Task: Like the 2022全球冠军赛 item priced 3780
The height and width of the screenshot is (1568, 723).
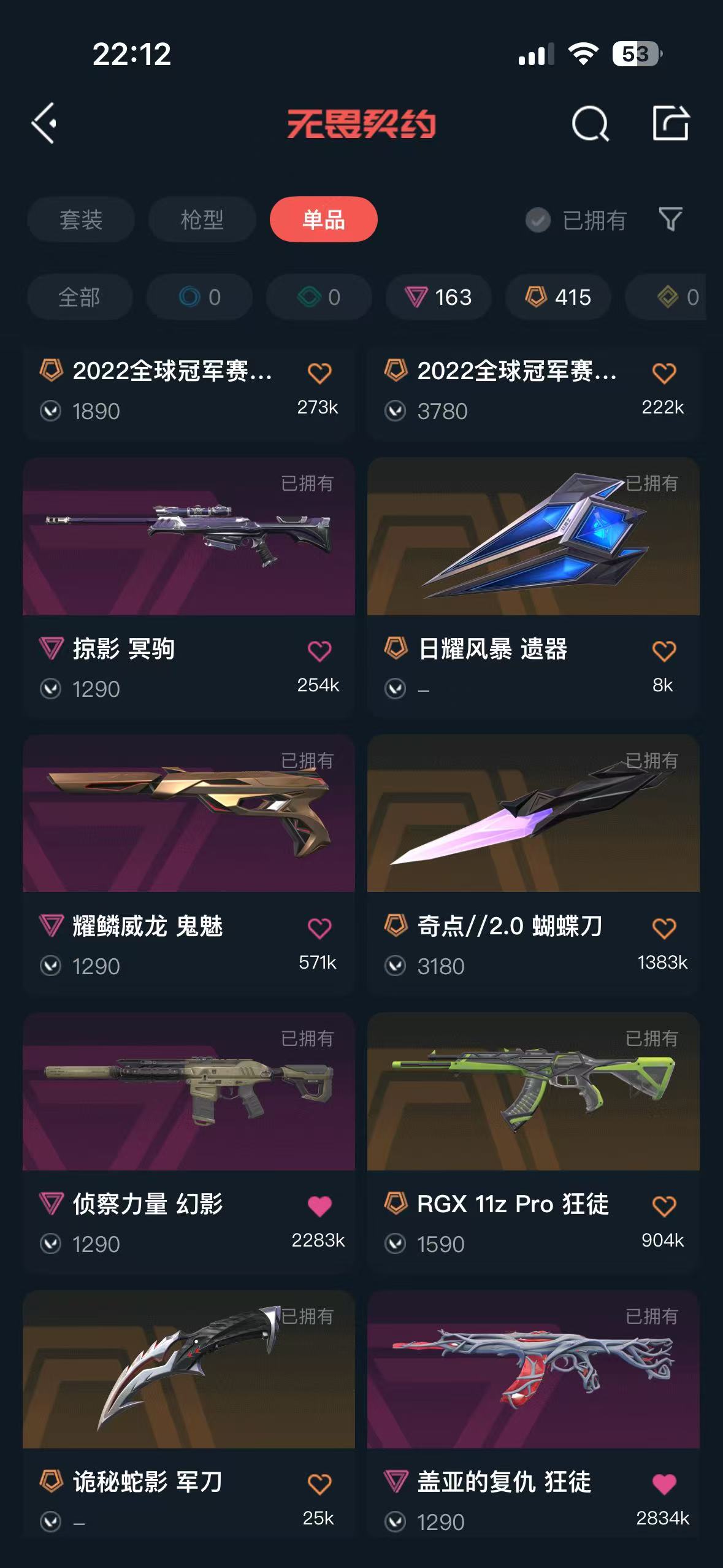Action: (x=664, y=373)
